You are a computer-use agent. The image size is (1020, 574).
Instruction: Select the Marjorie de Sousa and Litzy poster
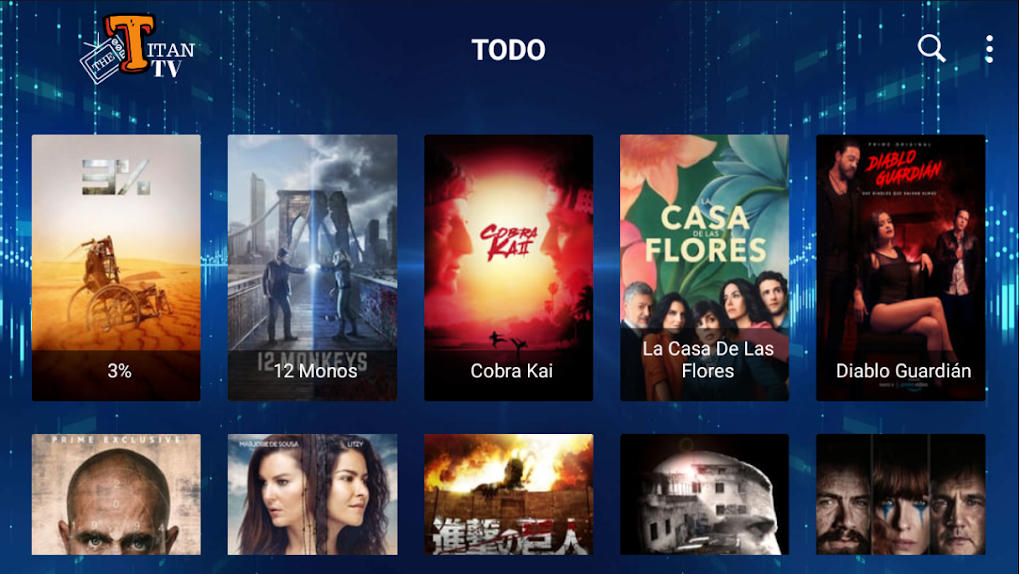pyautogui.click(x=312, y=494)
